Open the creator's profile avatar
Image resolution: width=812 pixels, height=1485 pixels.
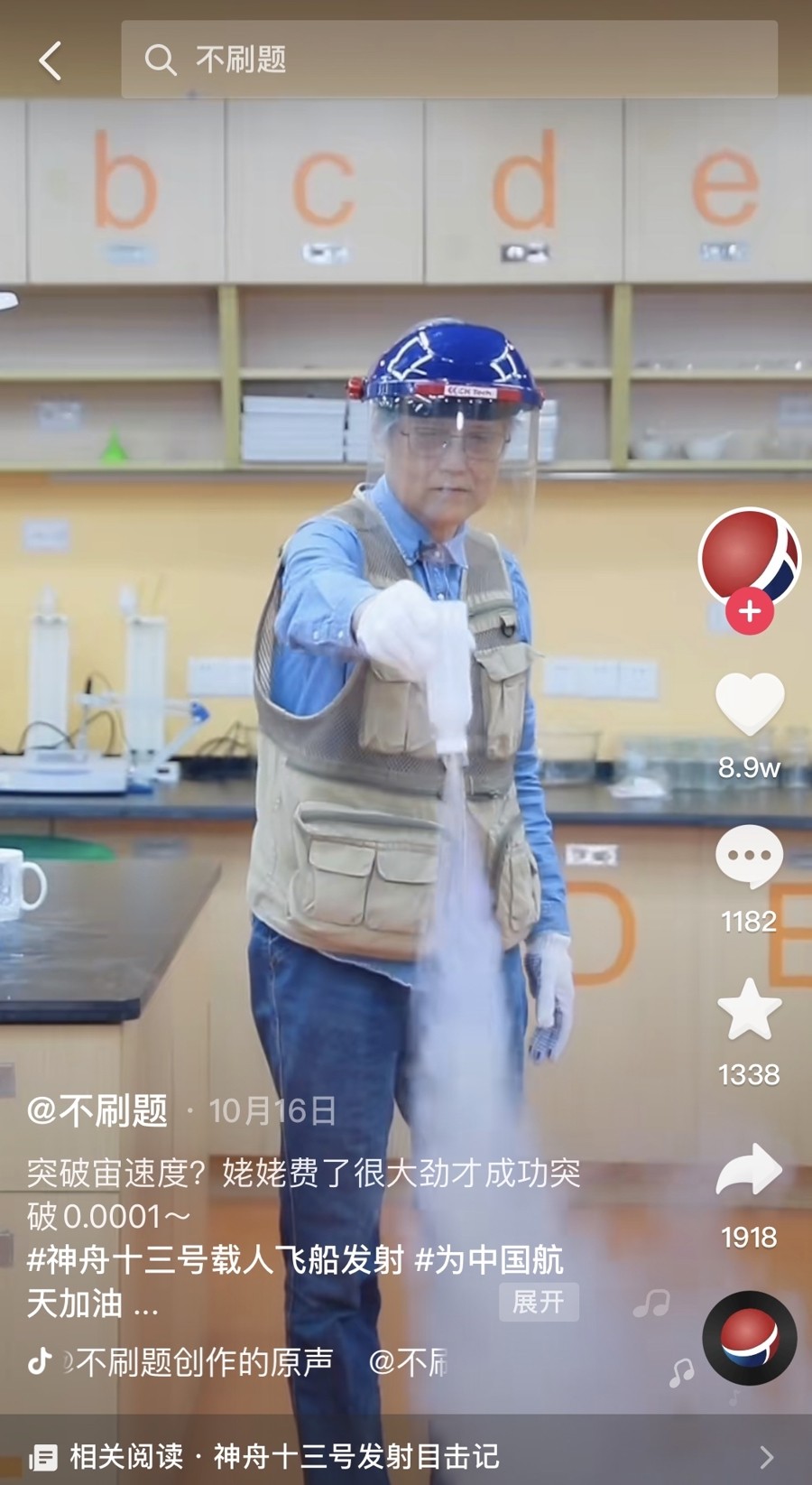pyautogui.click(x=749, y=556)
